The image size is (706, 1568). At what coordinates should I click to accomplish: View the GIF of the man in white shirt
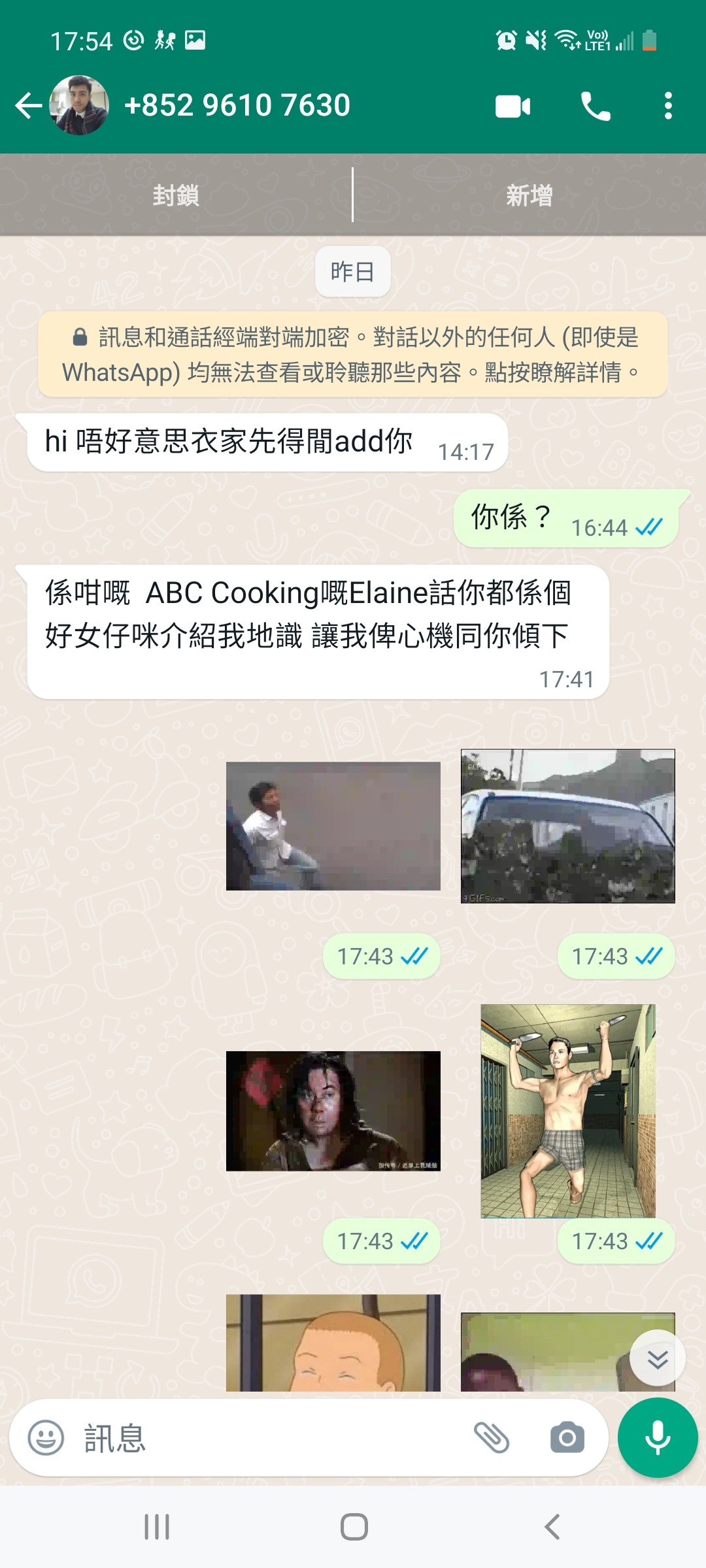pyautogui.click(x=333, y=826)
